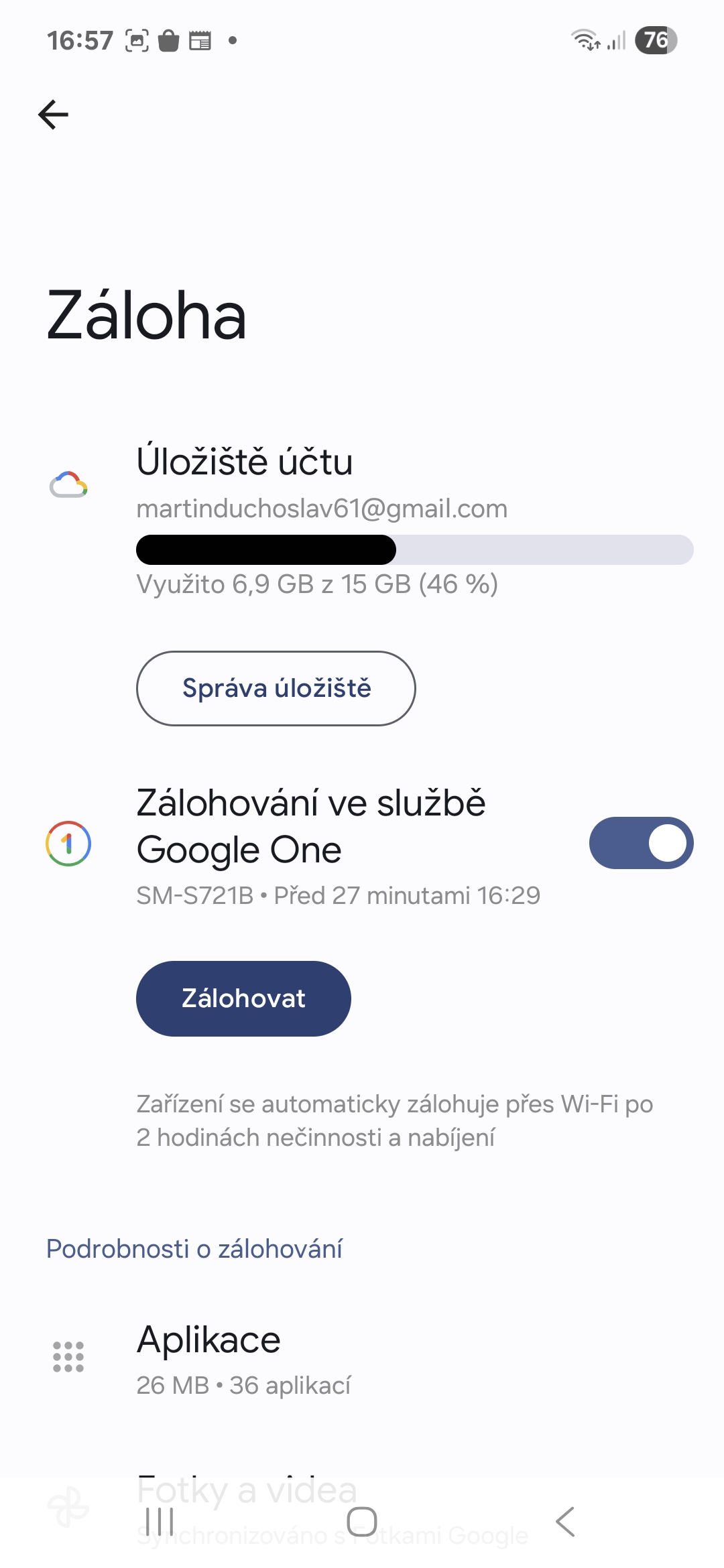The height and width of the screenshot is (1568, 724).
Task: Go back using the top arrow
Action: coord(54,115)
